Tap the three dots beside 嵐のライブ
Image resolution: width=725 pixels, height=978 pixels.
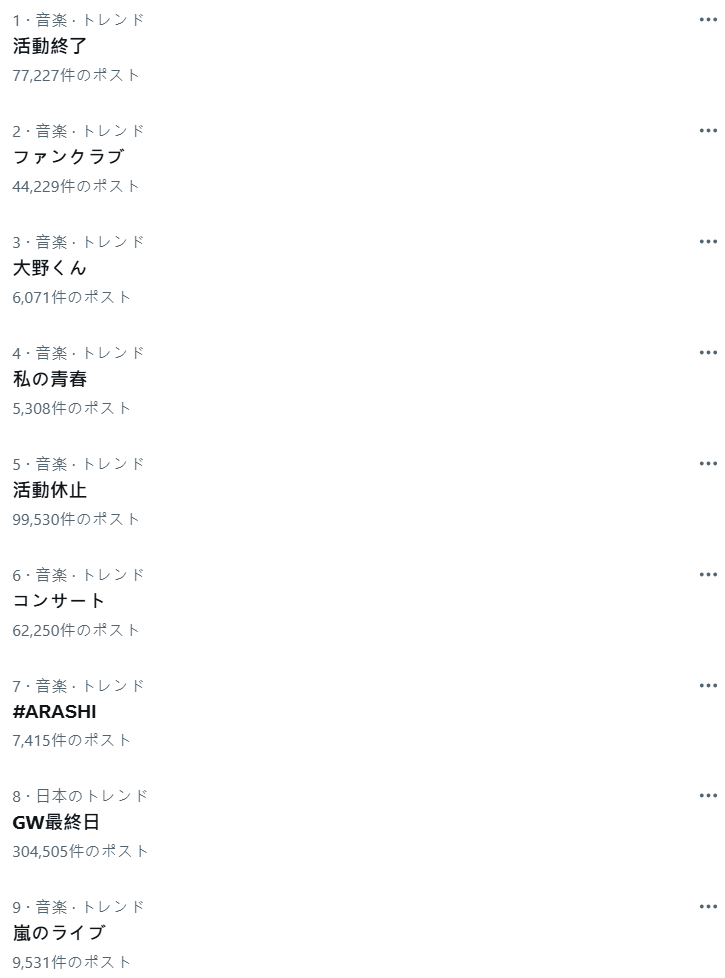[708, 907]
